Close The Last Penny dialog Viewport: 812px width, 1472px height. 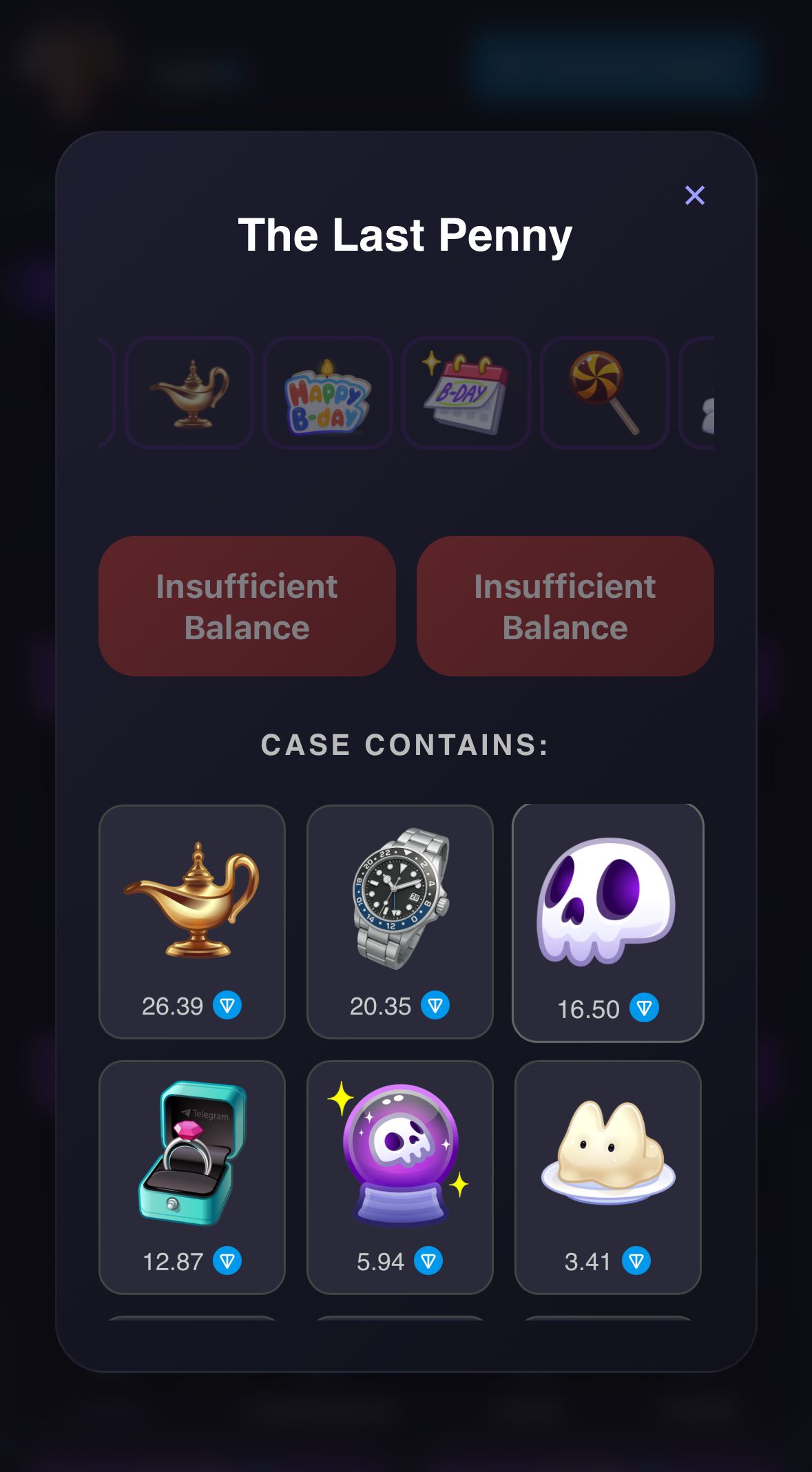click(x=695, y=196)
